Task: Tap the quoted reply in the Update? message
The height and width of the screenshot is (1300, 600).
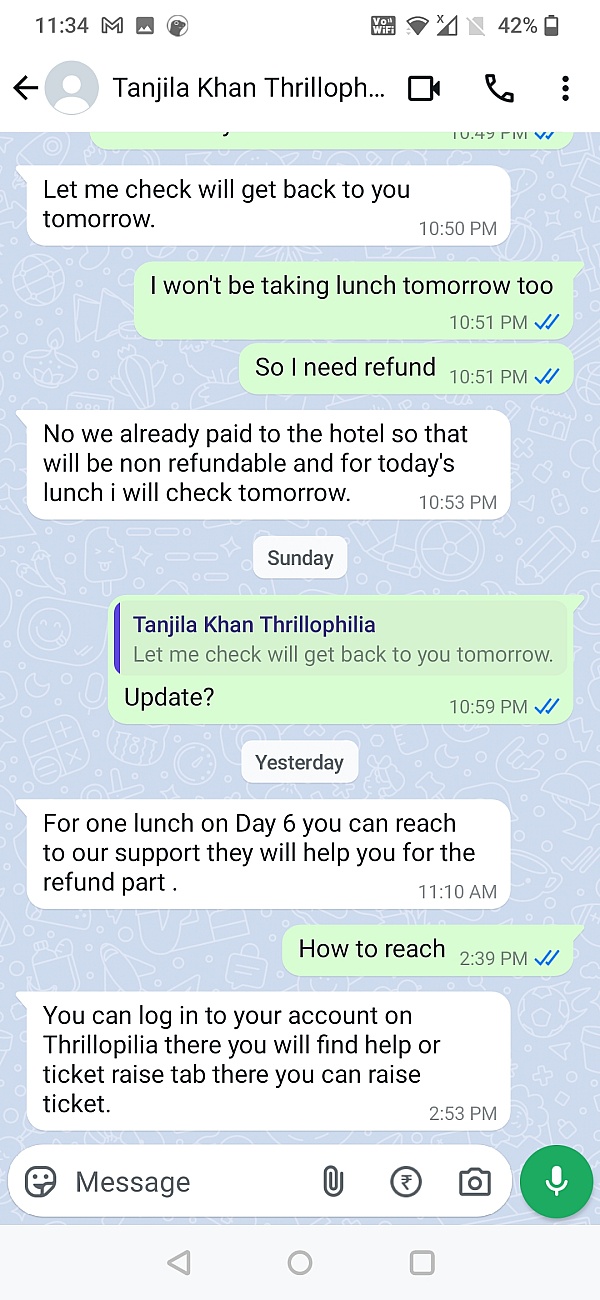Action: coord(341,638)
